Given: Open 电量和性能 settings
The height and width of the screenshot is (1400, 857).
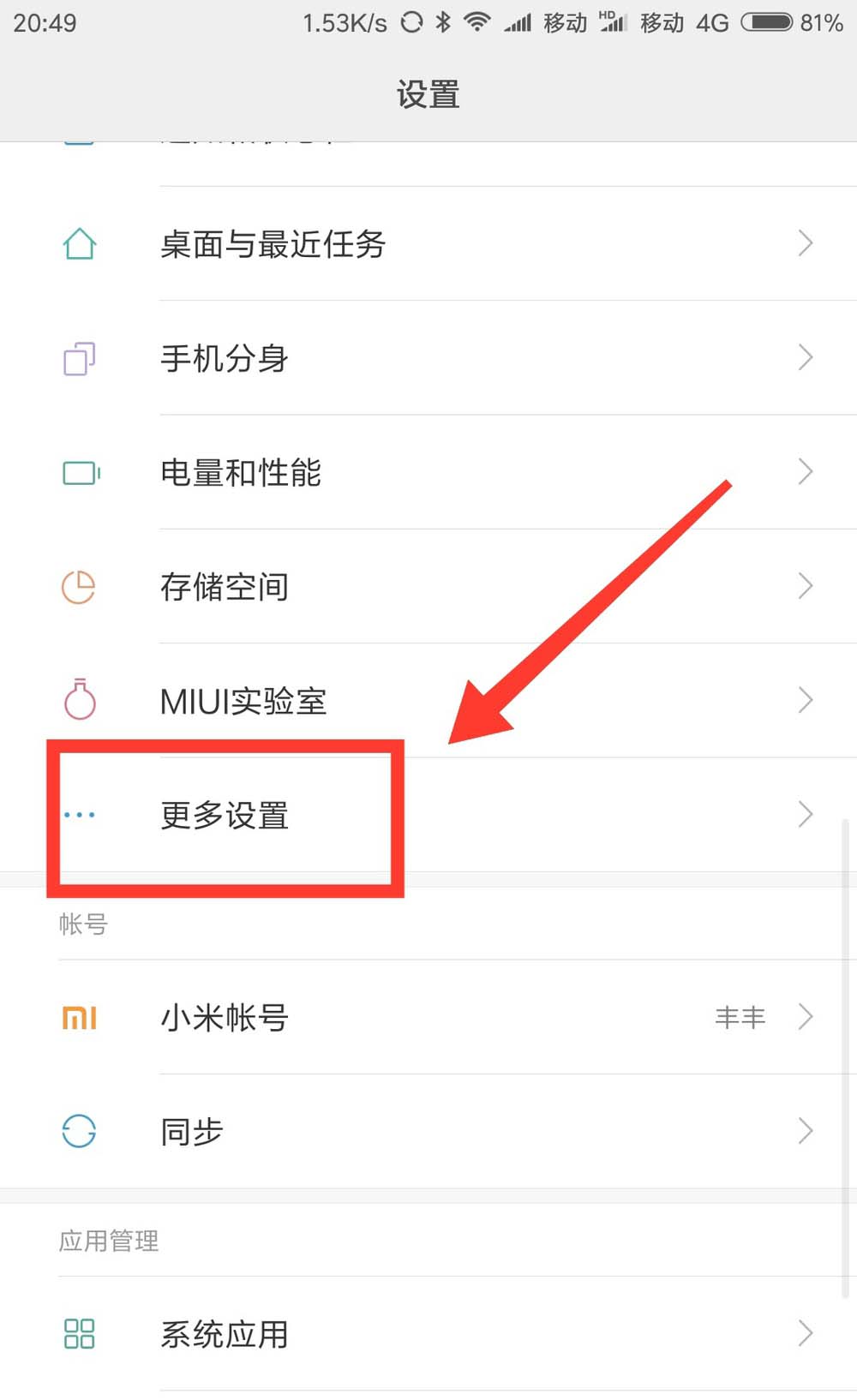Looking at the screenshot, I should coord(241,472).
